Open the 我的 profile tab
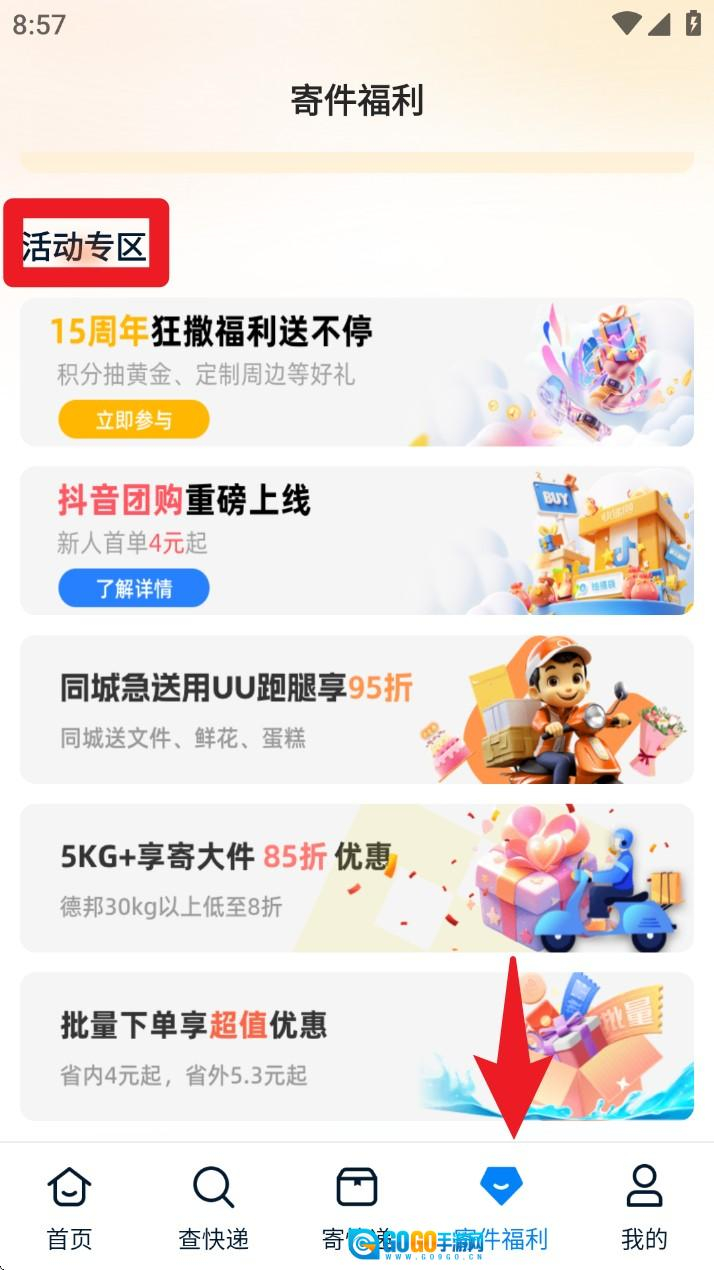The image size is (714, 1270). pos(643,1207)
